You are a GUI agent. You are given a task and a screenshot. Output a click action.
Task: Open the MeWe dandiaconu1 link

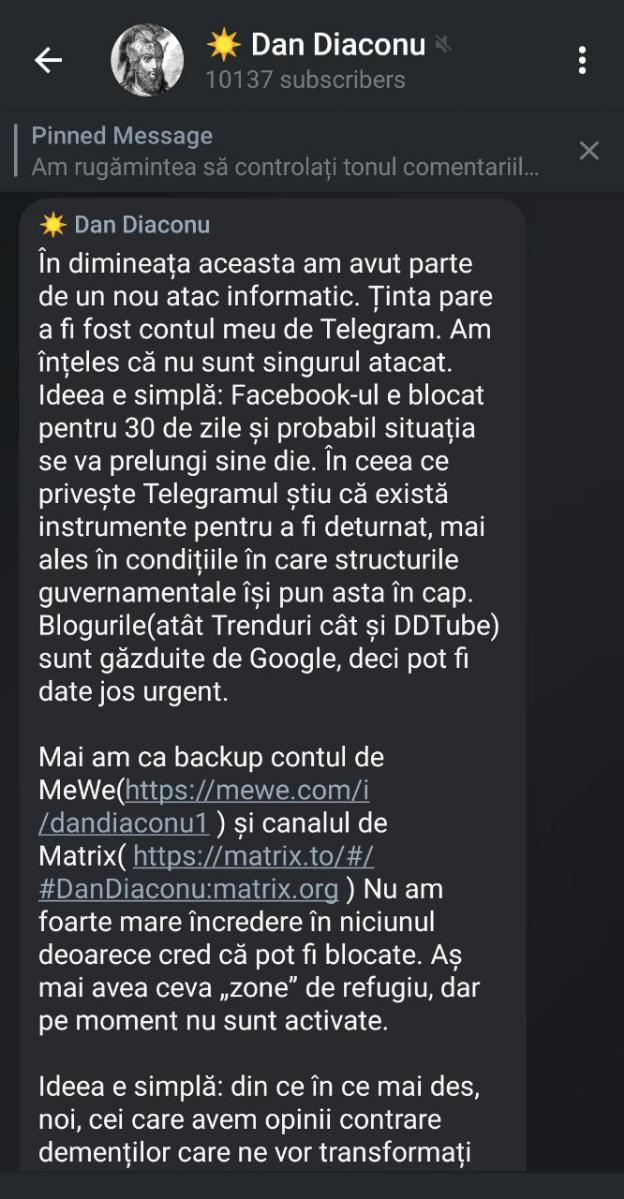click(x=246, y=791)
